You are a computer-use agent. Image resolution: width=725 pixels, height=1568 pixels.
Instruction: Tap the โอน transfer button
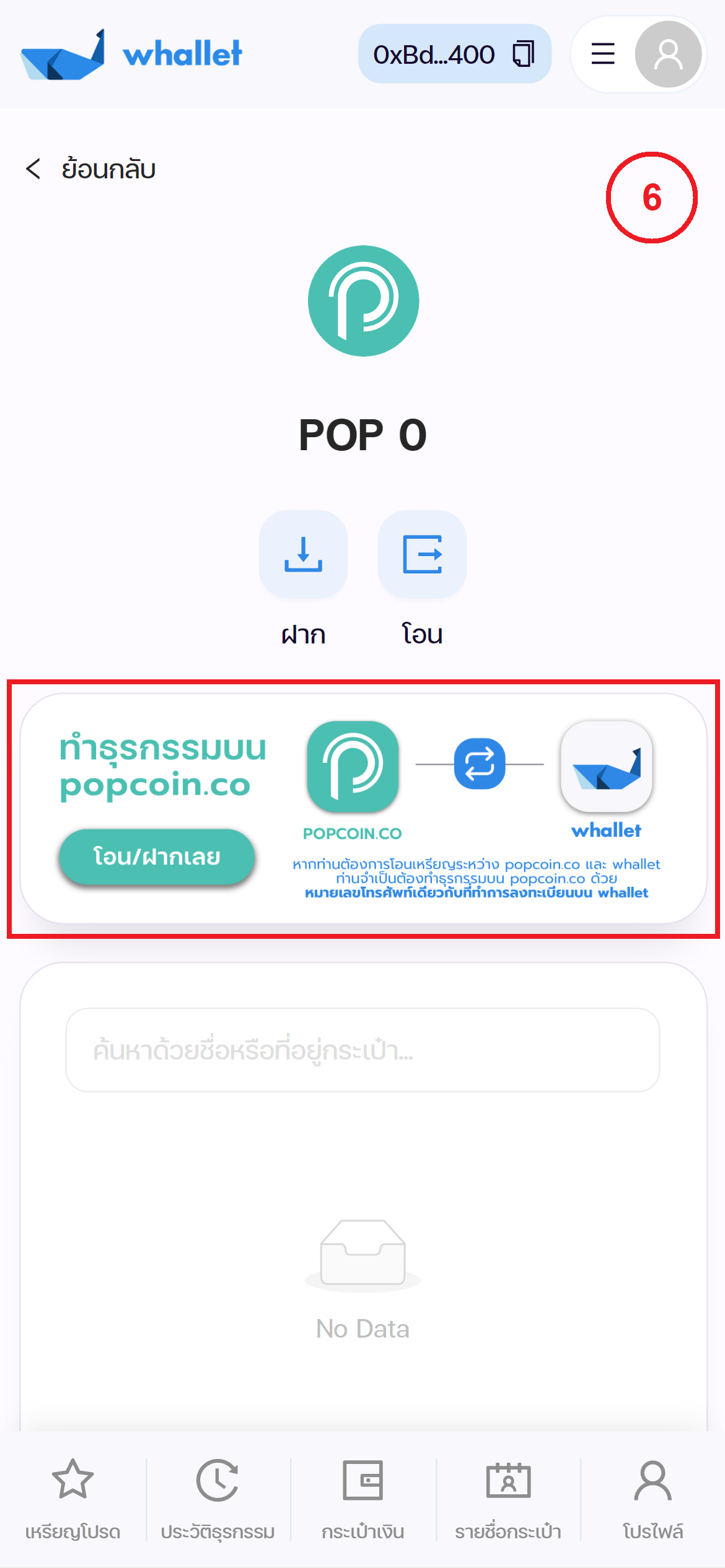pyautogui.click(x=422, y=555)
